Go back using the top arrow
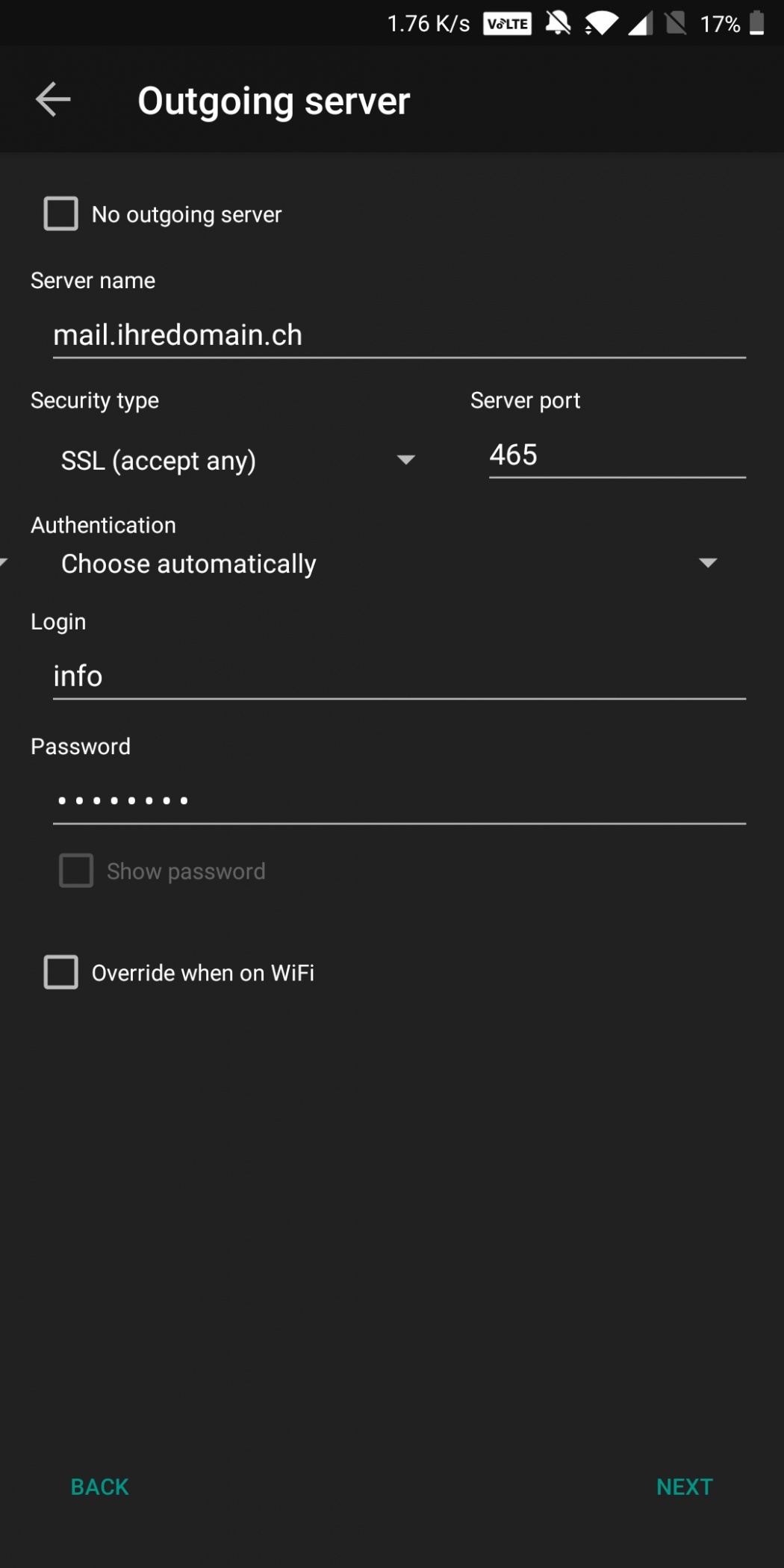 pos(53,100)
